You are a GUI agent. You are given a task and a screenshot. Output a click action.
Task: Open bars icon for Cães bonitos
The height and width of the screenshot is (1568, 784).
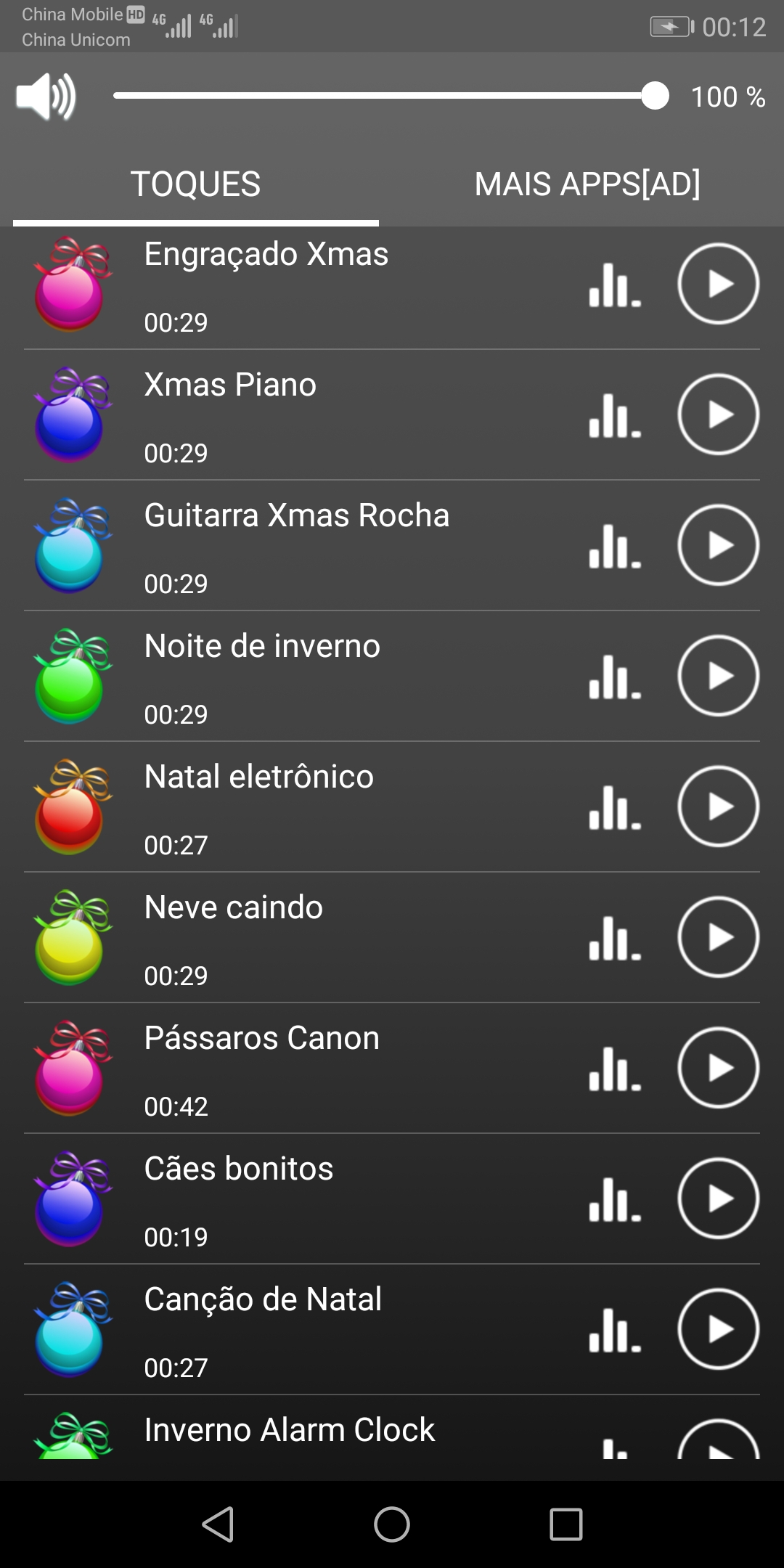[x=615, y=1200]
